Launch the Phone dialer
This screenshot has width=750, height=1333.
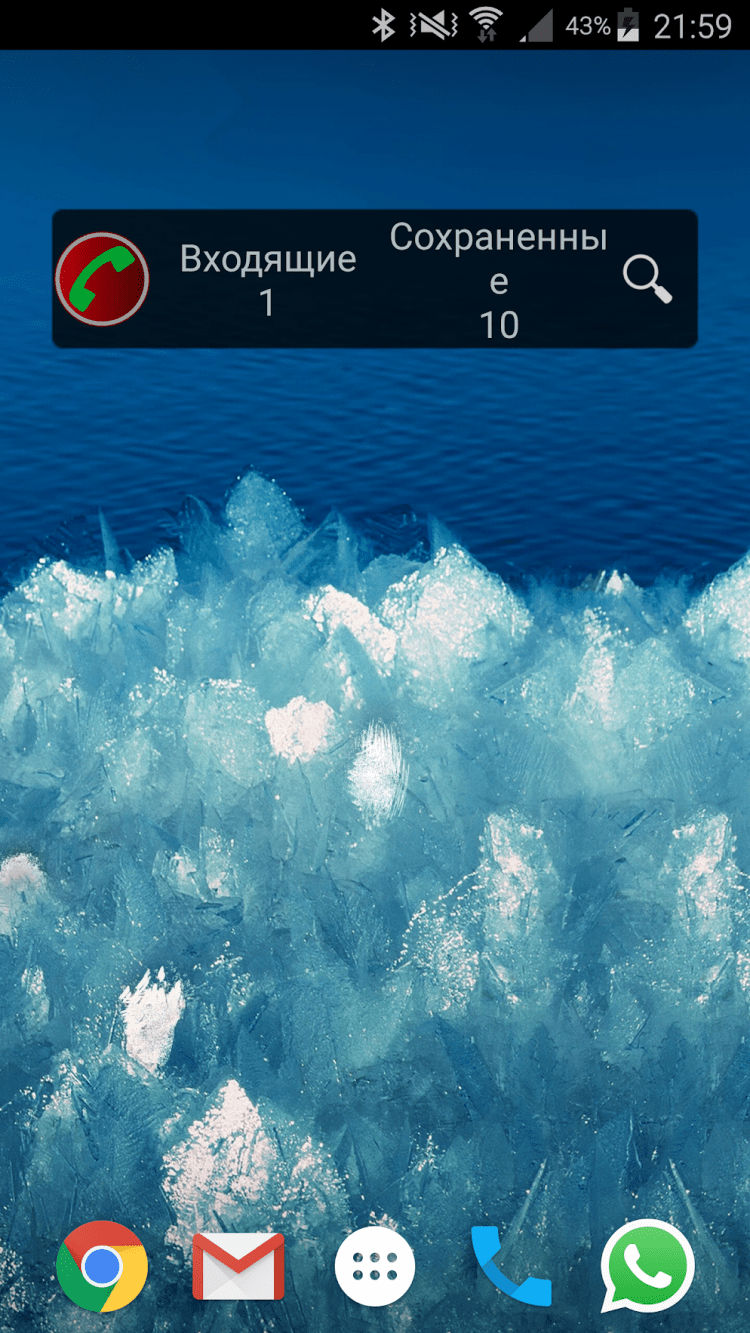[511, 1266]
